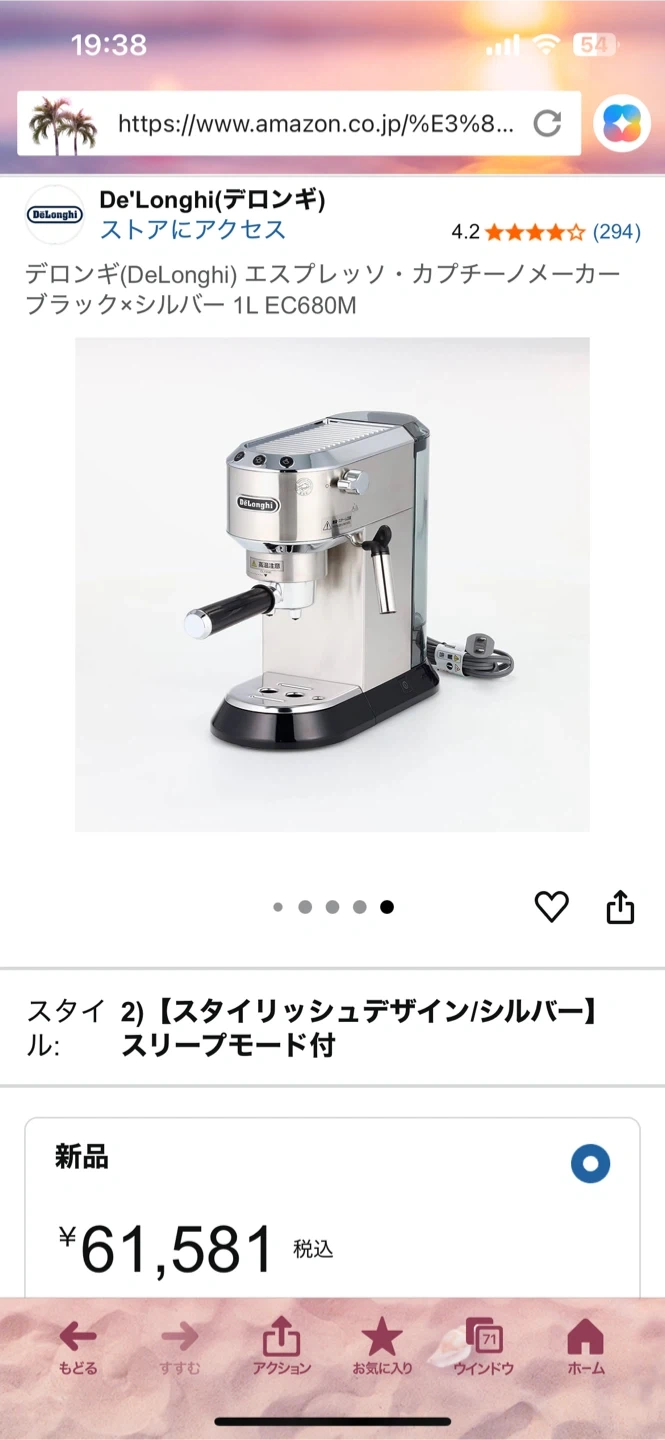Show open ウインドウ tabs
The image size is (665, 1440).
pyautogui.click(x=484, y=1346)
